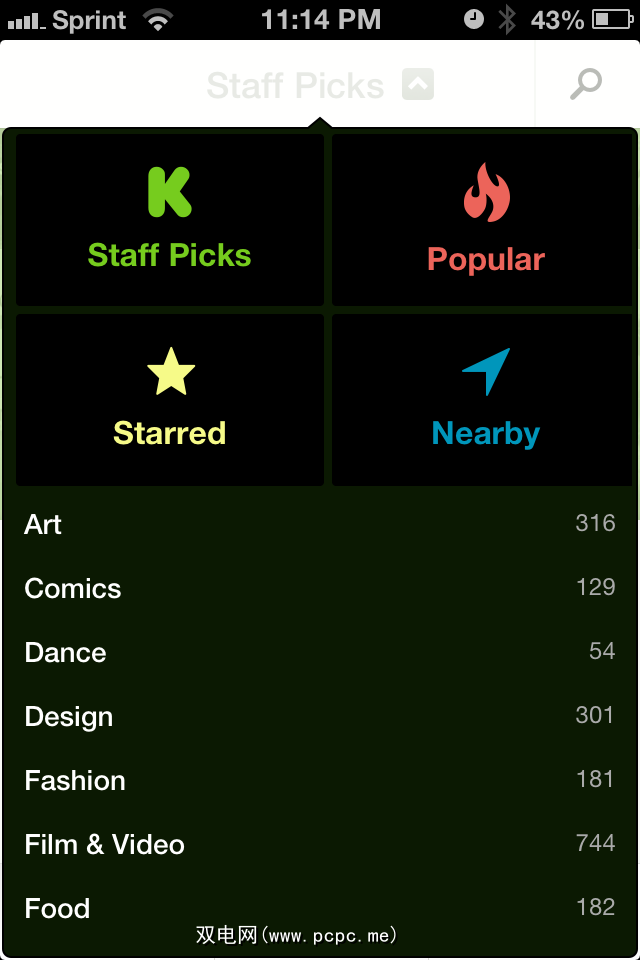Open Starred projects
This screenshot has width=640, height=960.
(x=170, y=400)
